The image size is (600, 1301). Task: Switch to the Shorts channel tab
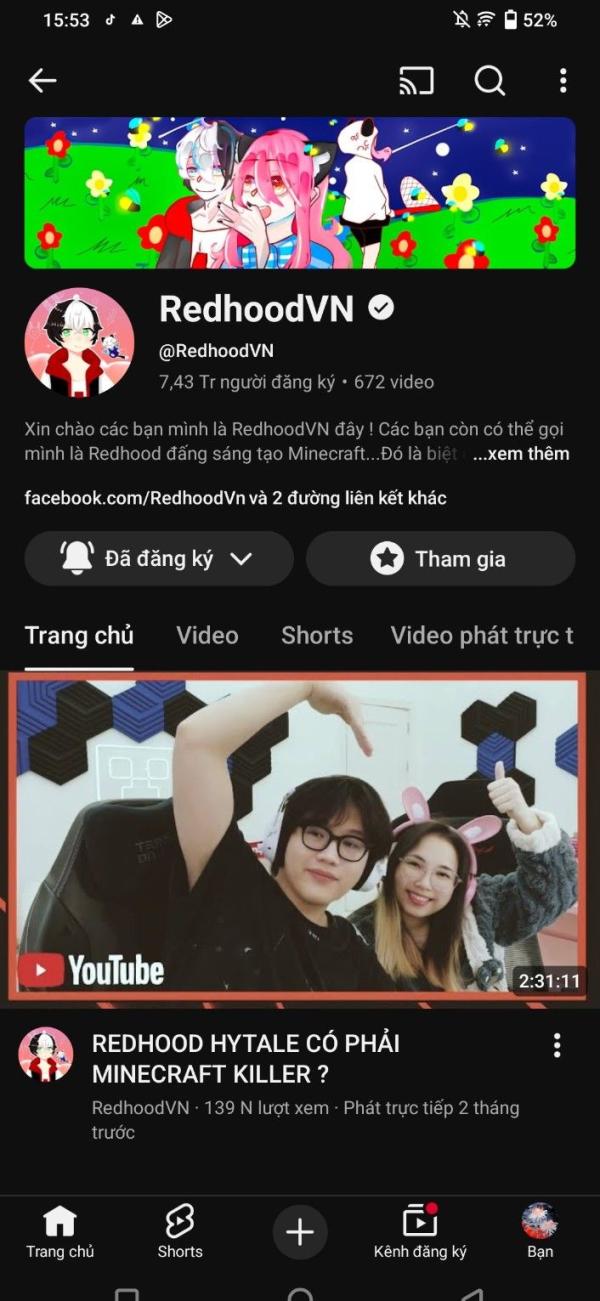317,636
